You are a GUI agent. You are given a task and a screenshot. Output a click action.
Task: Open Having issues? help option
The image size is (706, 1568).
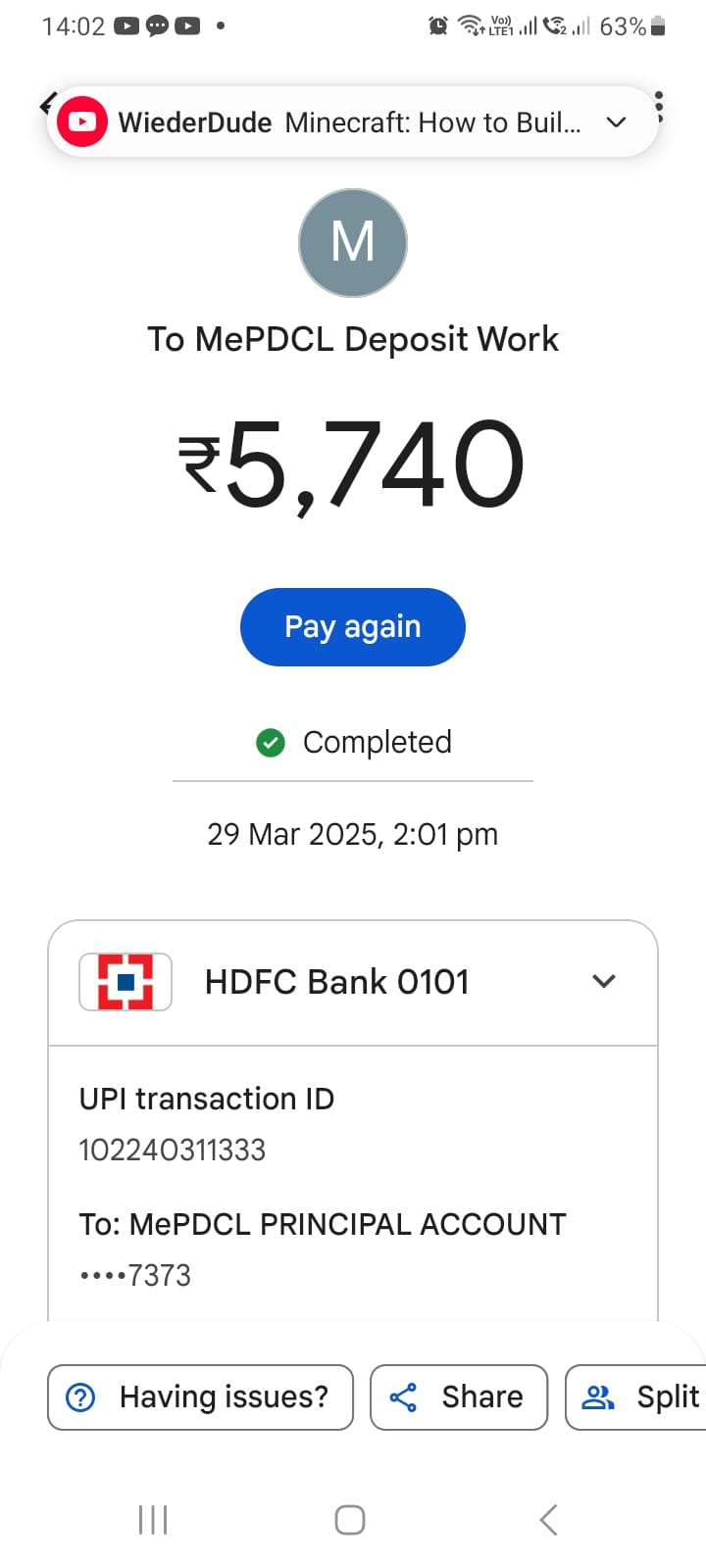tap(200, 1396)
